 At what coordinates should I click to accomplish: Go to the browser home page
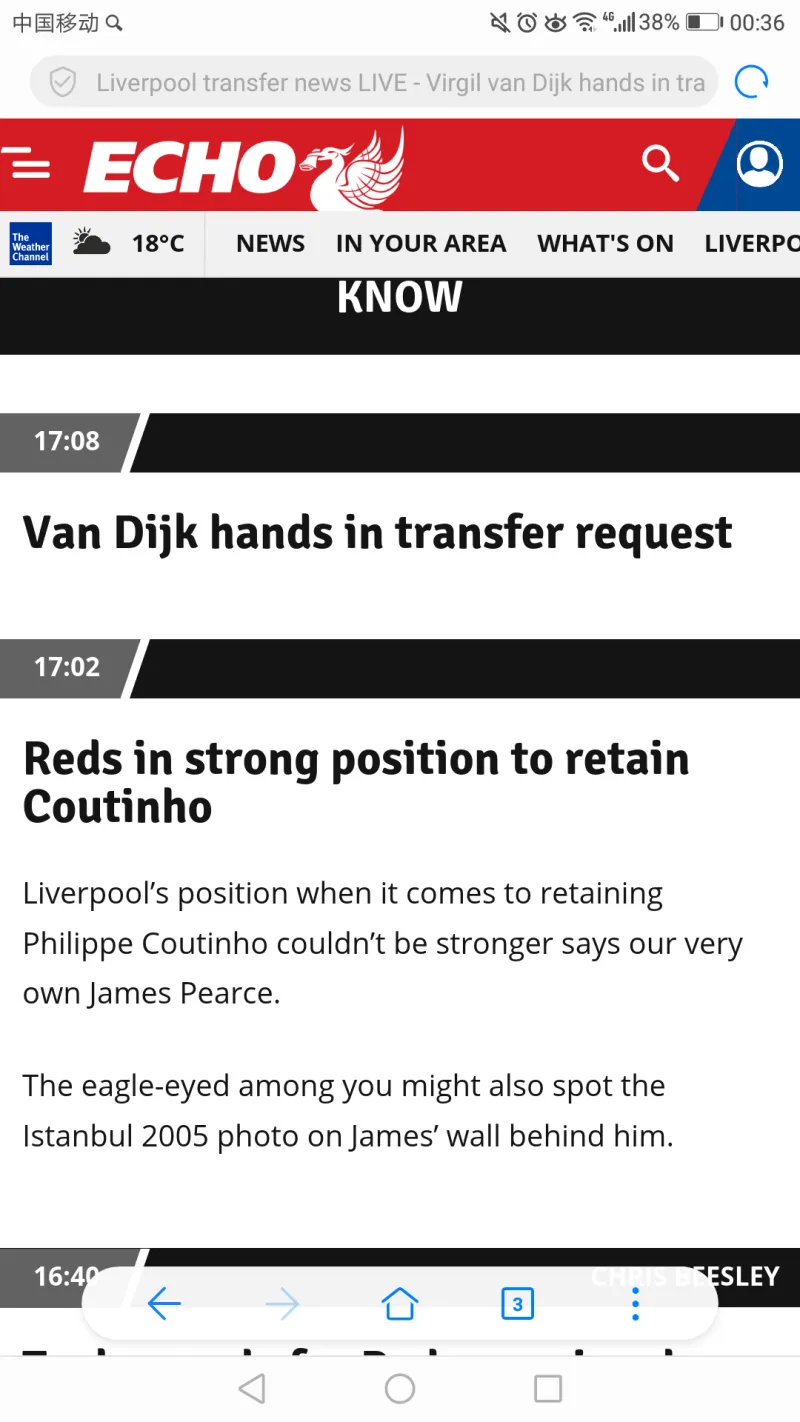pos(400,1303)
